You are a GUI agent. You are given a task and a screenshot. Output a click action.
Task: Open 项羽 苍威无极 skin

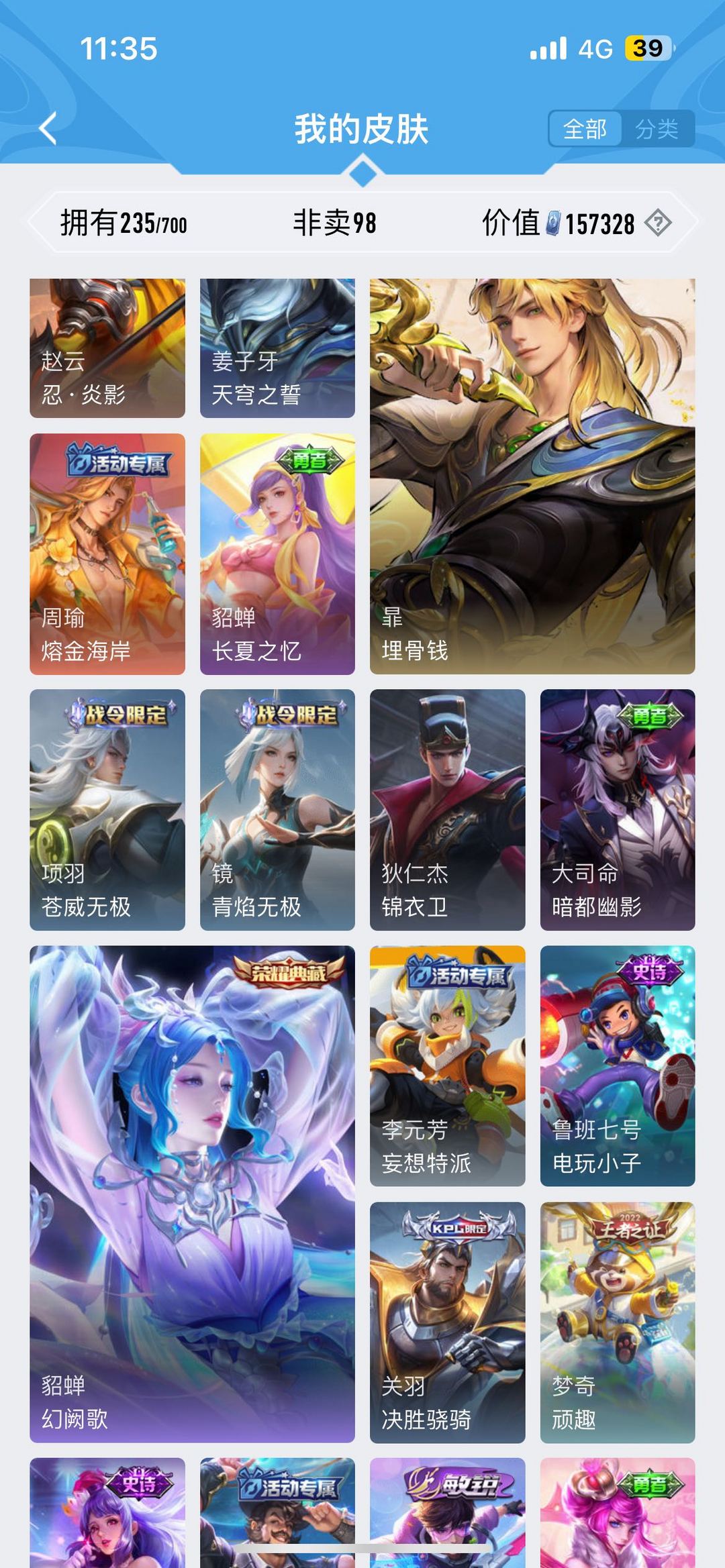click(x=107, y=810)
